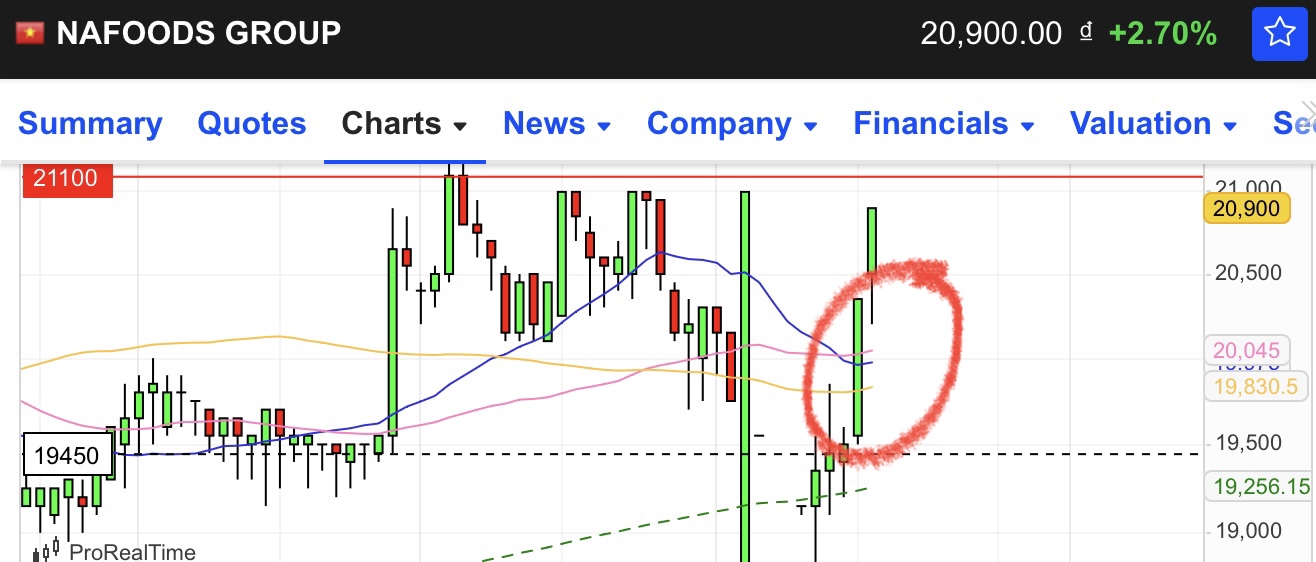The image size is (1316, 562).
Task: Switch to the Summary tab
Action: coord(90,124)
